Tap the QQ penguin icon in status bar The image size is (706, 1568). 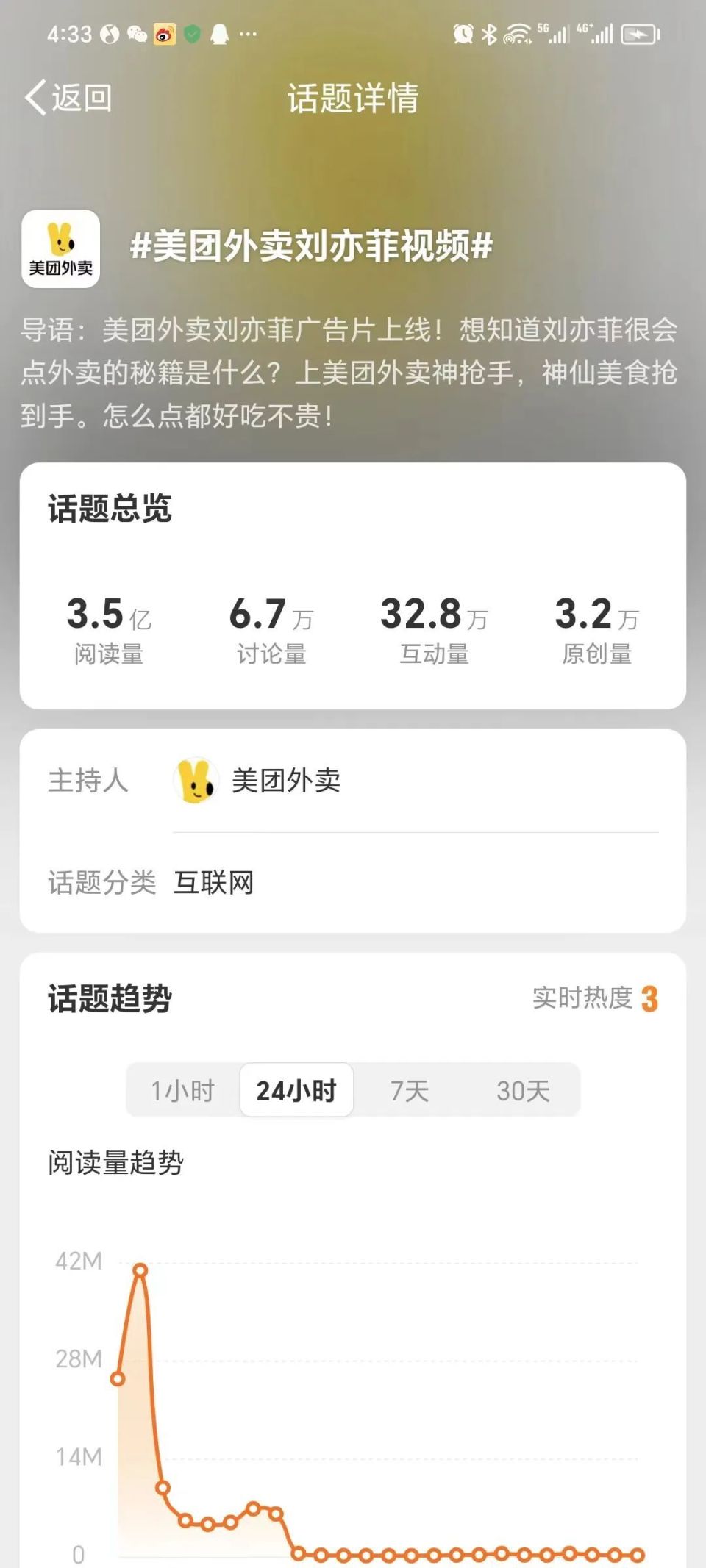pyautogui.click(x=221, y=32)
